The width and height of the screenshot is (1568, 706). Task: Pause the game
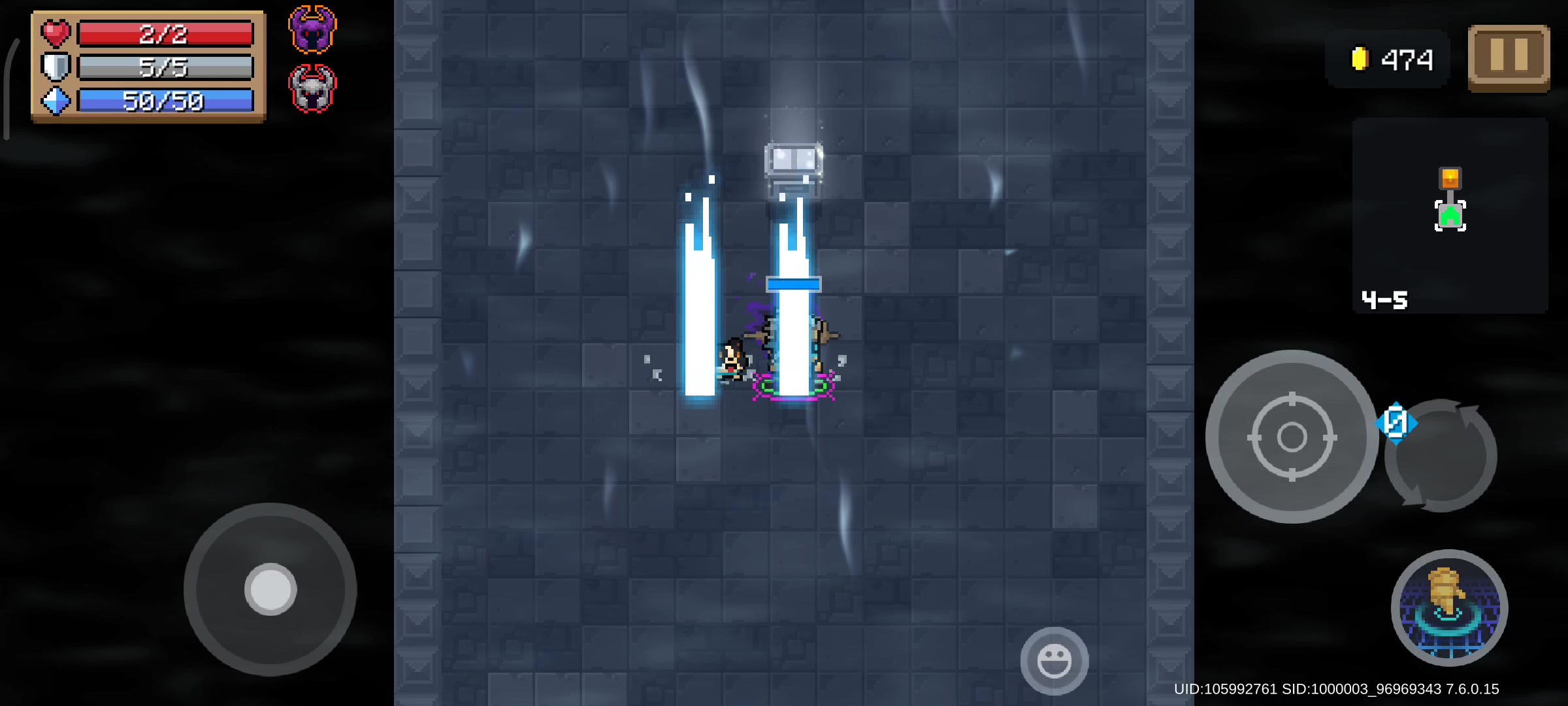(x=1509, y=56)
